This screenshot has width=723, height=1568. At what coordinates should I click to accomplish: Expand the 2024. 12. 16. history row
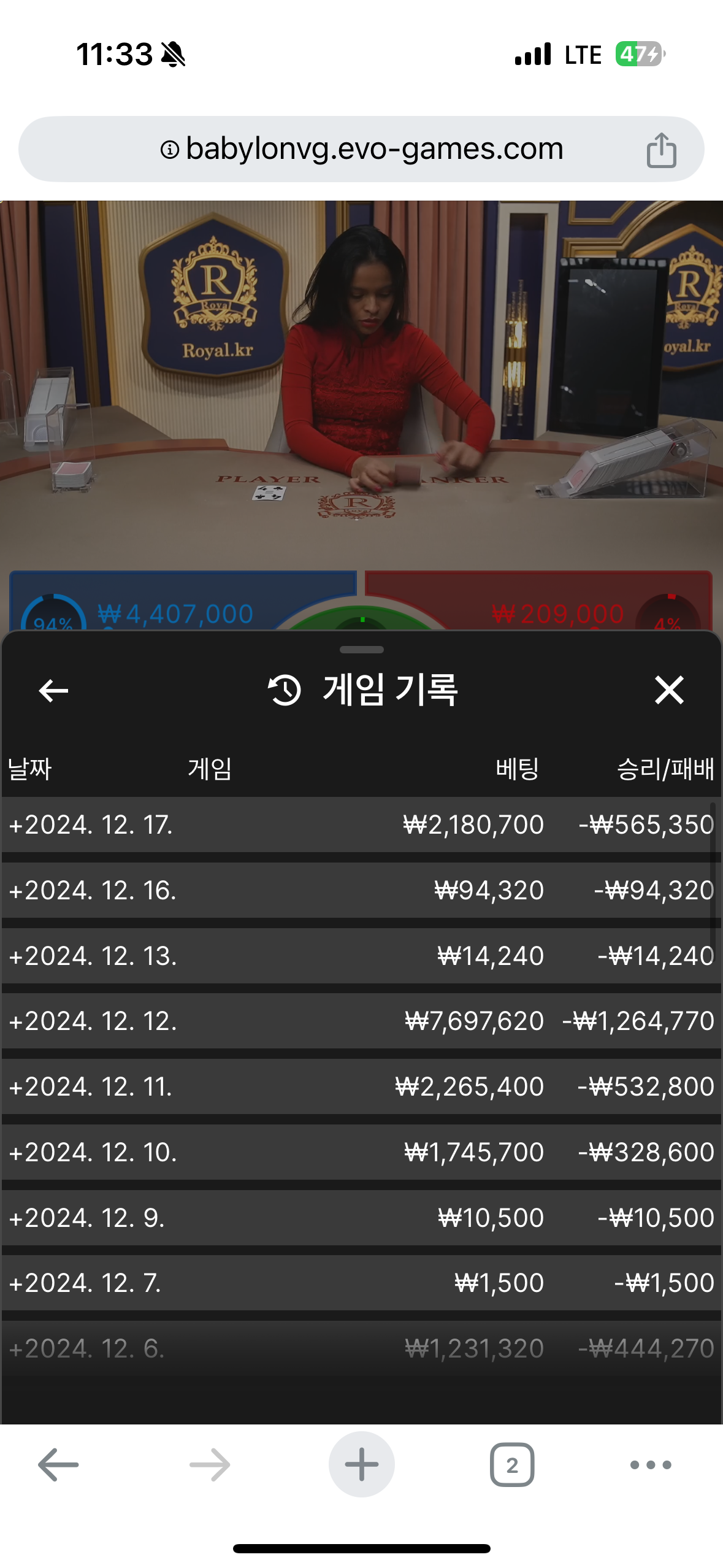pyautogui.click(x=361, y=890)
